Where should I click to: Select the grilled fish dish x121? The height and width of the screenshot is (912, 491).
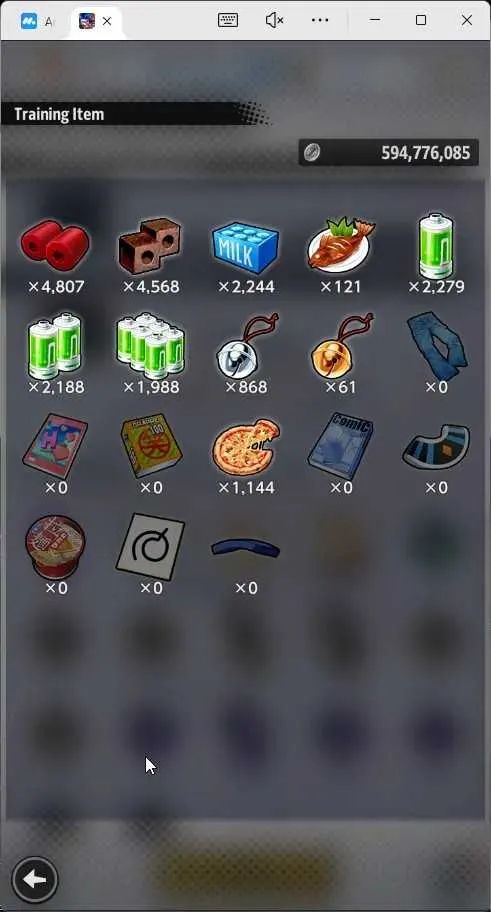click(x=340, y=245)
